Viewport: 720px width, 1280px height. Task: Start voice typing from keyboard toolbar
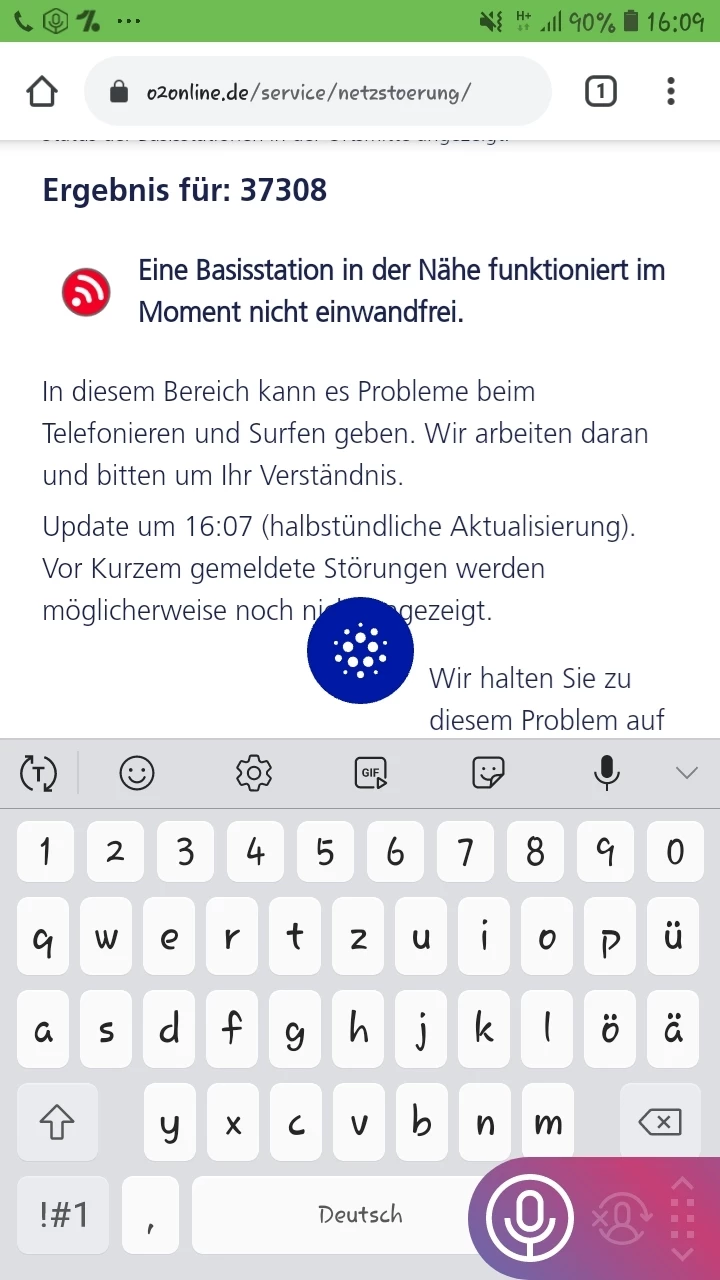[606, 773]
